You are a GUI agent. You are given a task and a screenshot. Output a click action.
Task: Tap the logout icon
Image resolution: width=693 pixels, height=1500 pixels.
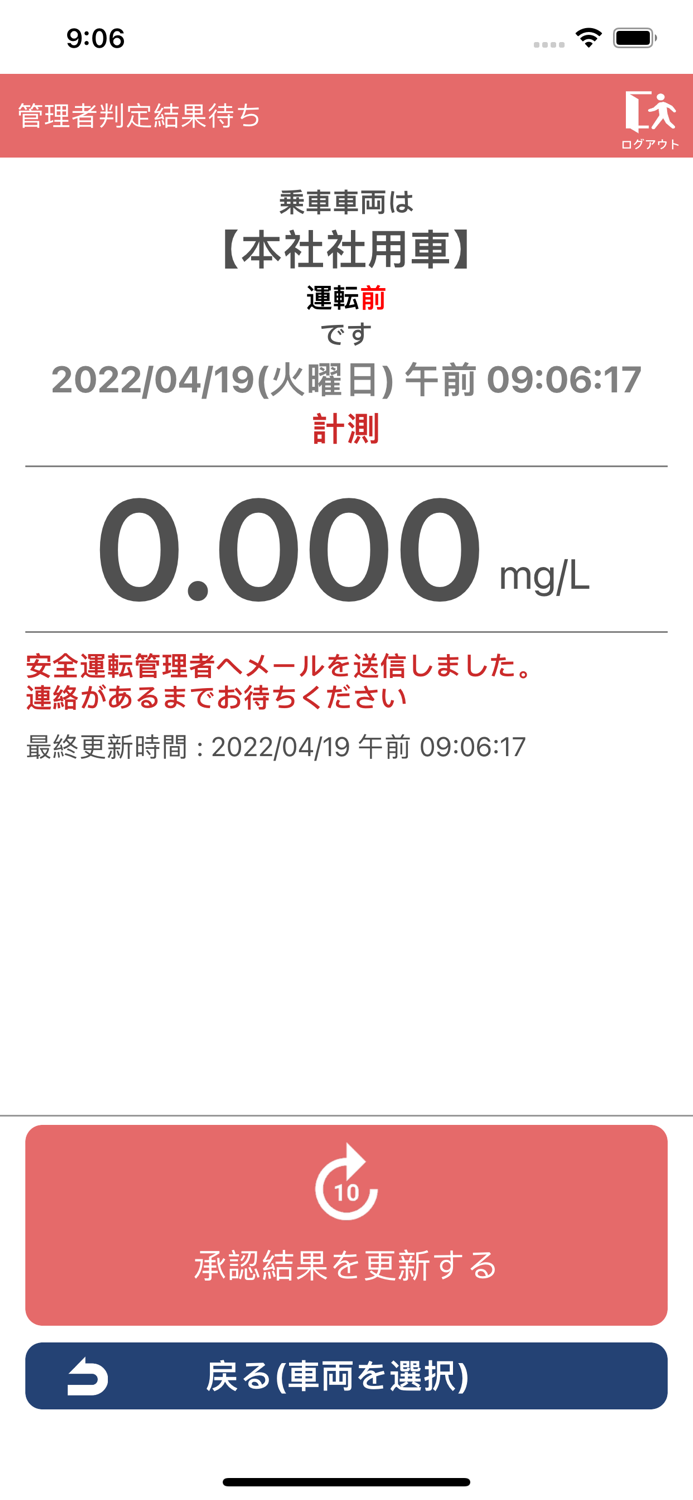[650, 118]
